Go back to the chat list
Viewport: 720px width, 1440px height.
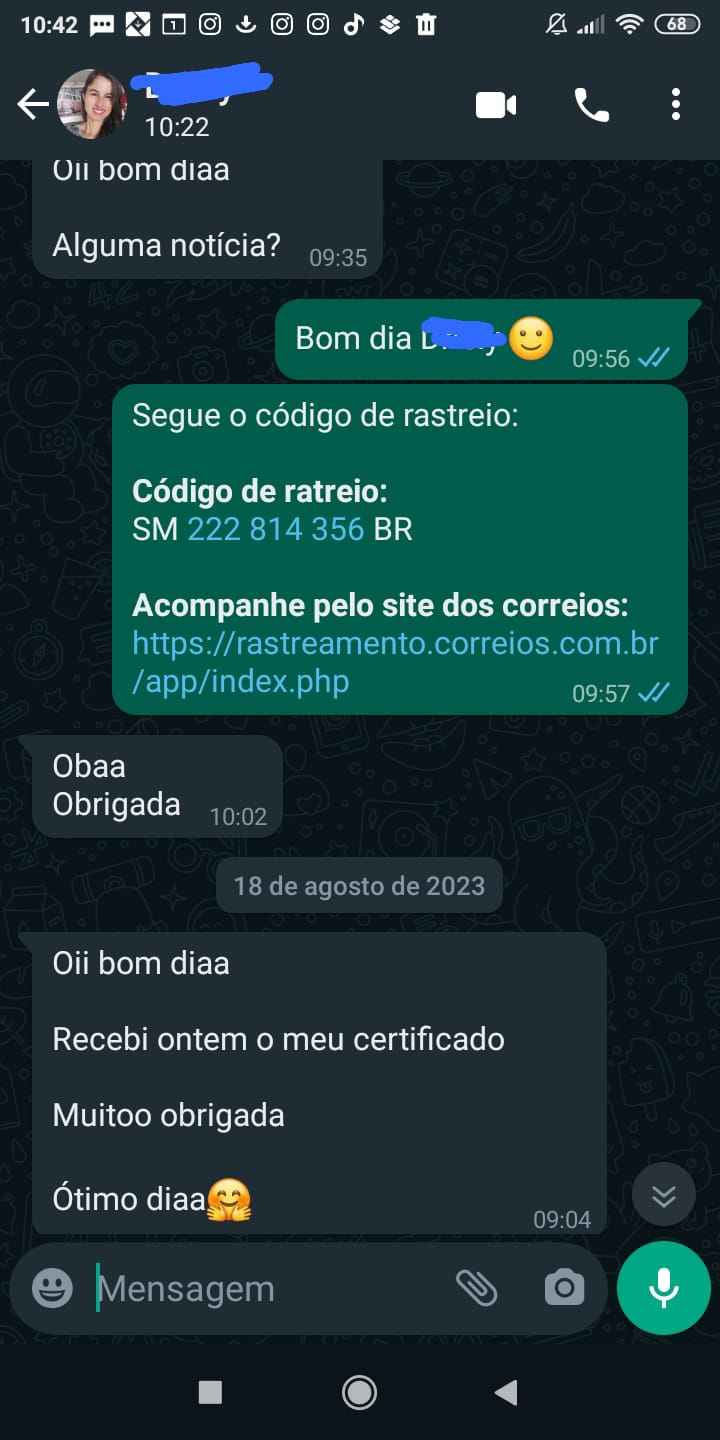[32, 104]
